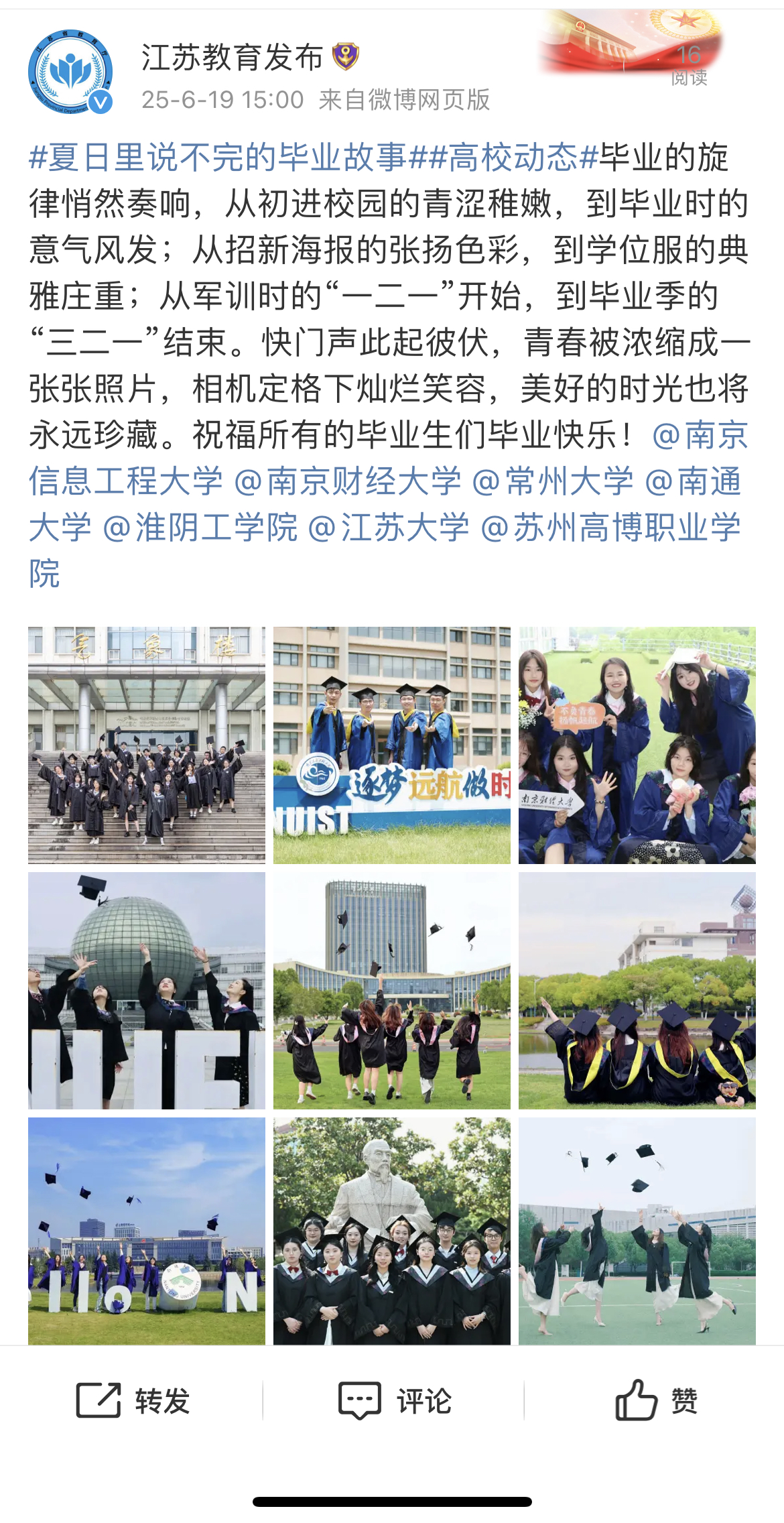This screenshot has width=784, height=1523.
Task: Open comments with 评论
Action: point(395,1400)
